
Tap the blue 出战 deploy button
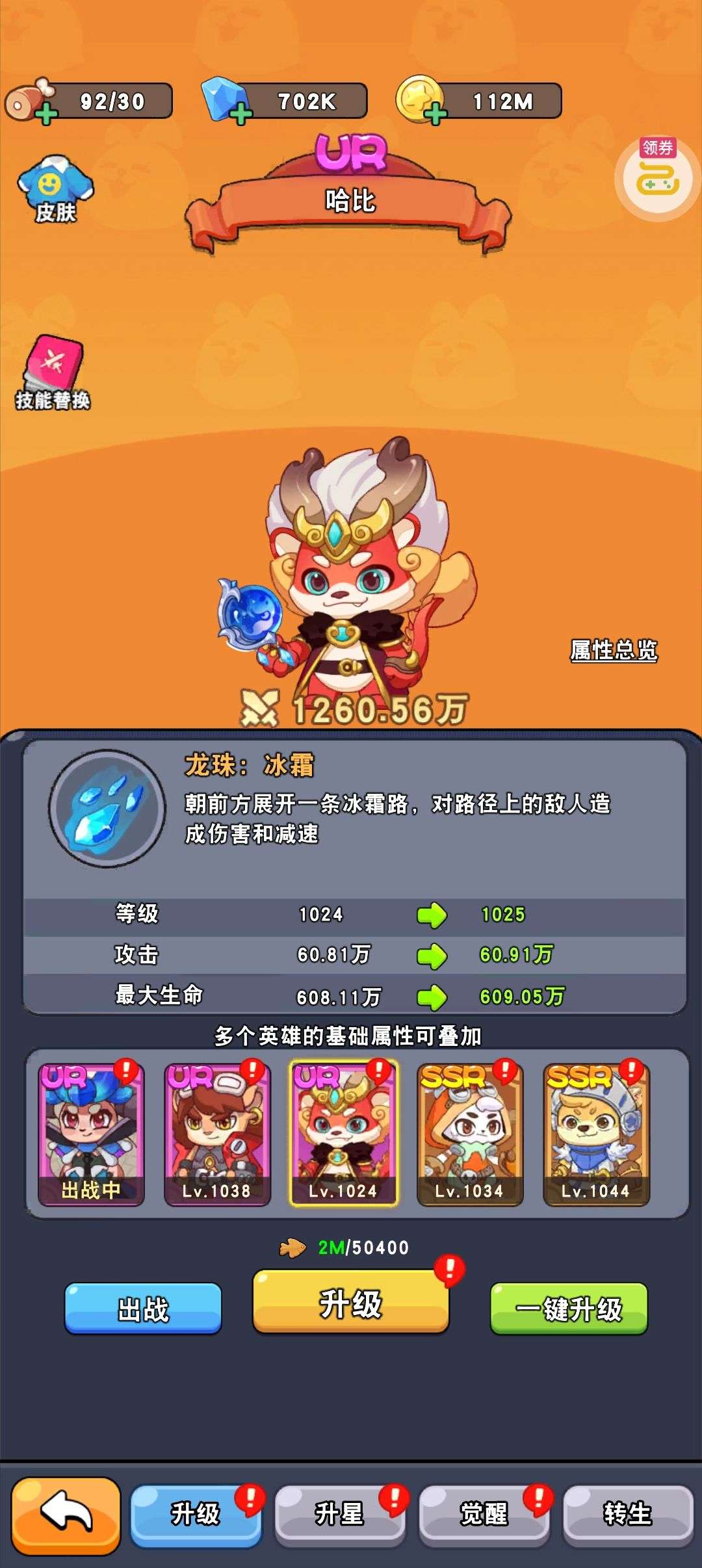(143, 1308)
